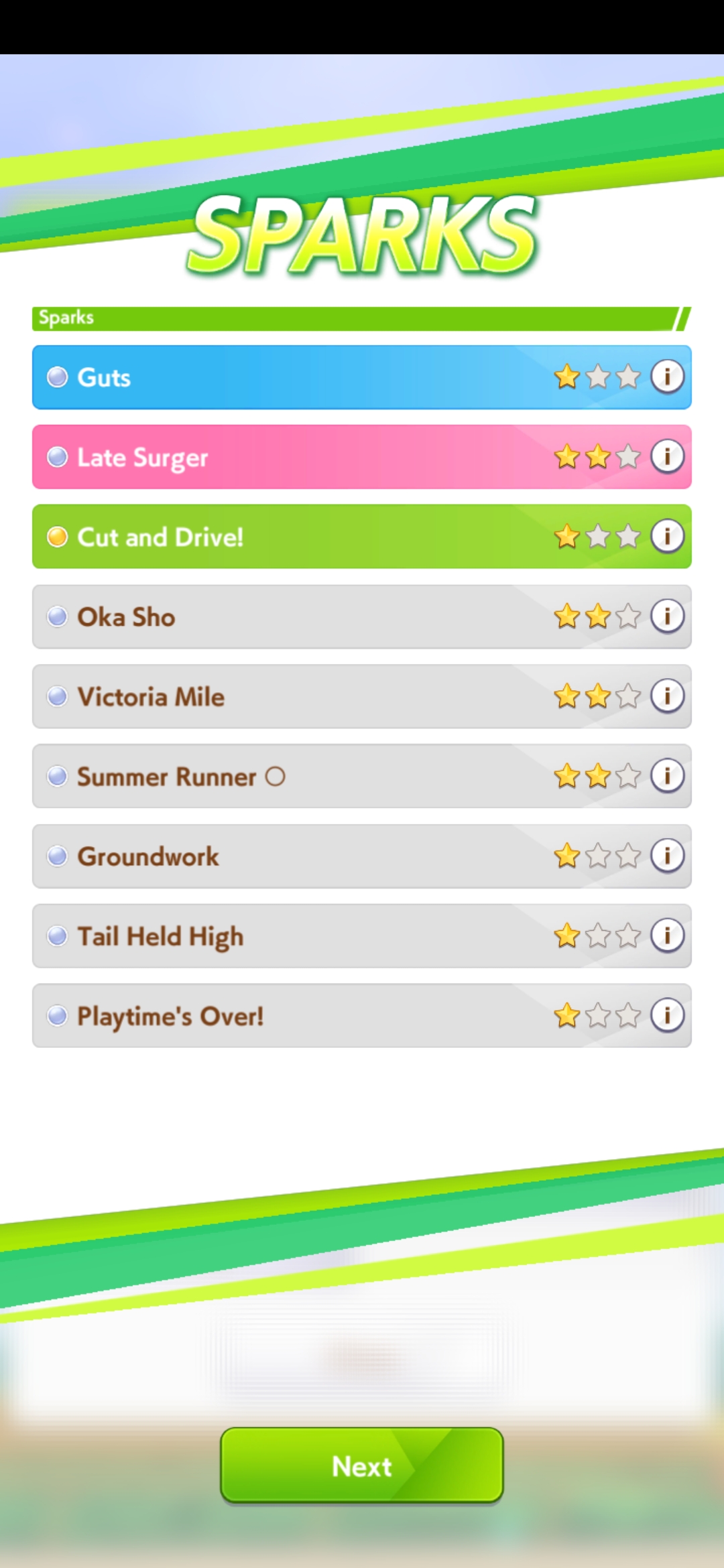The width and height of the screenshot is (724, 1568).
Task: Show info for Tail Held High
Action: pyautogui.click(x=667, y=935)
